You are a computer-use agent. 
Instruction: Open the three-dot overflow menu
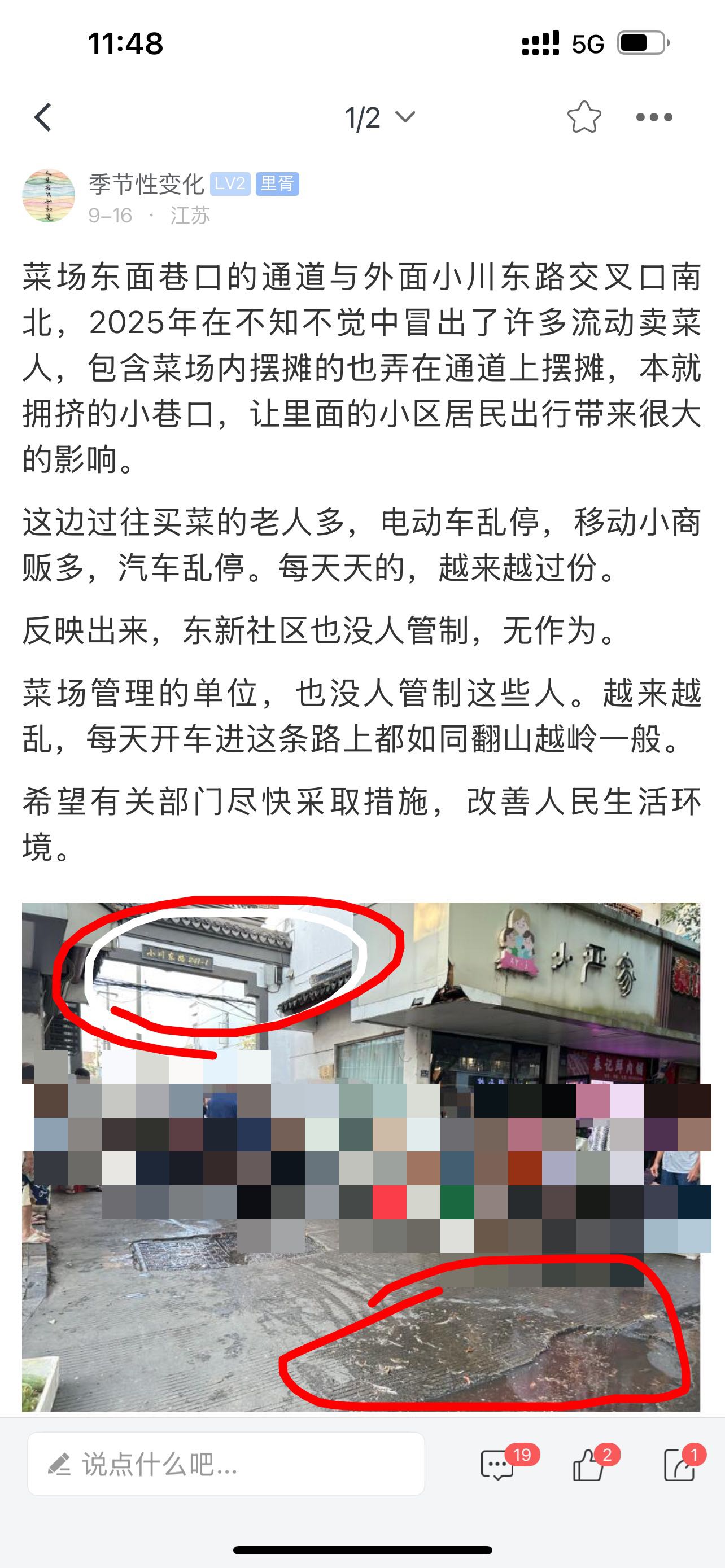point(654,117)
